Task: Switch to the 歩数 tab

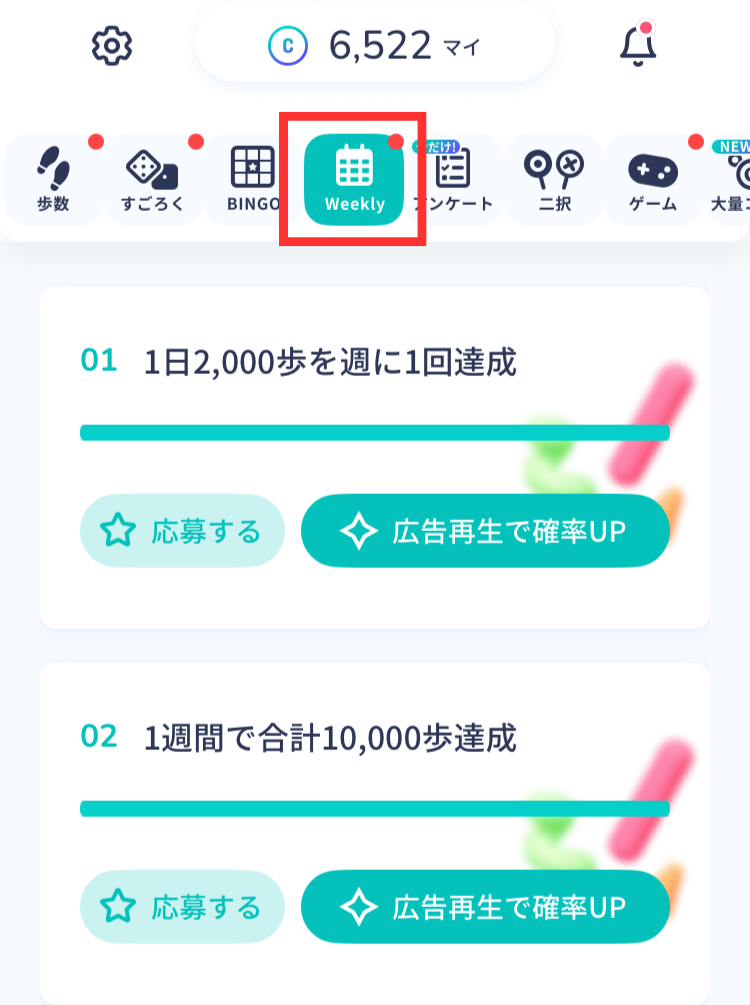Action: 52,180
